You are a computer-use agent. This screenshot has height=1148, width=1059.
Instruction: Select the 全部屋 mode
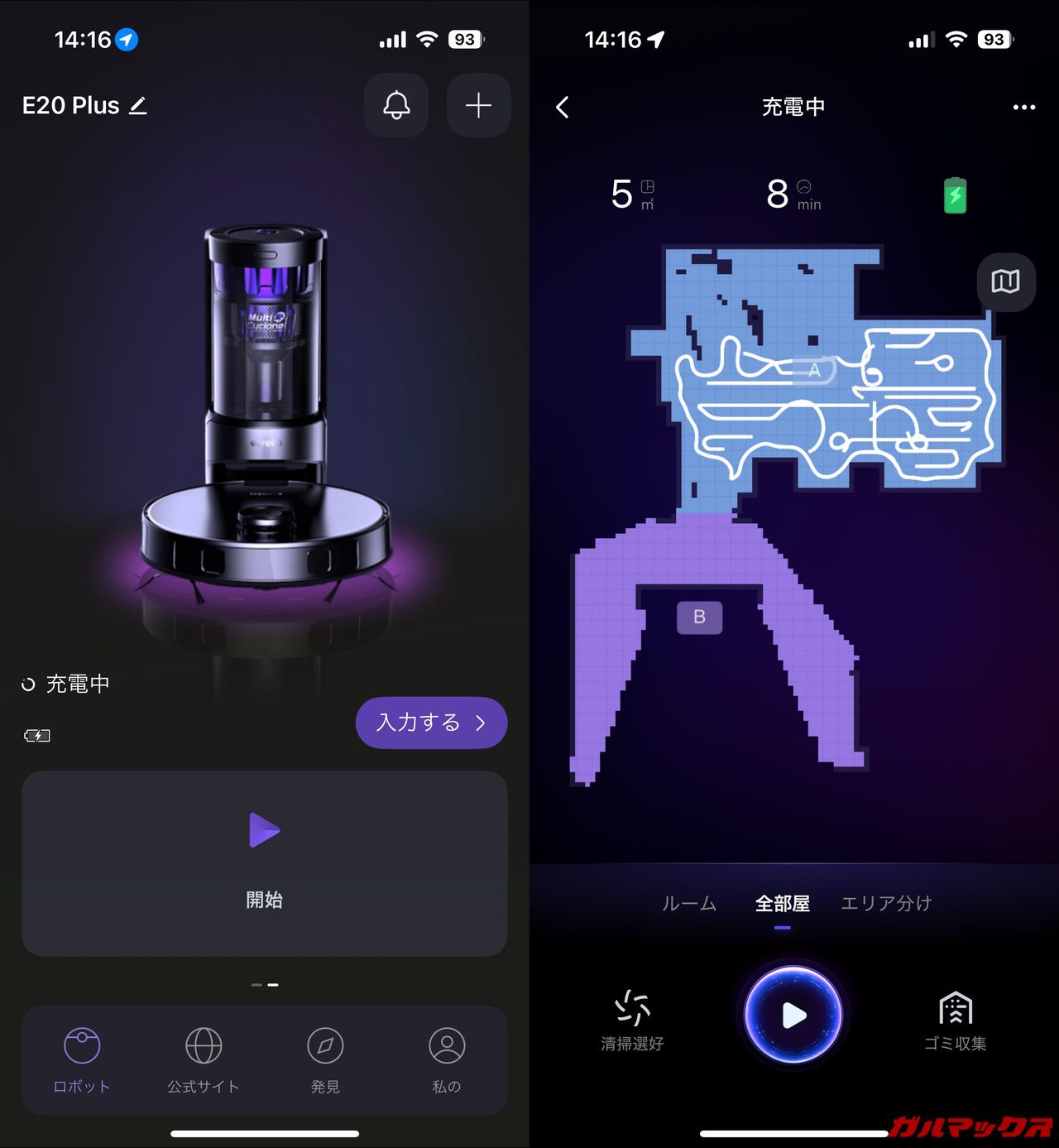click(782, 903)
